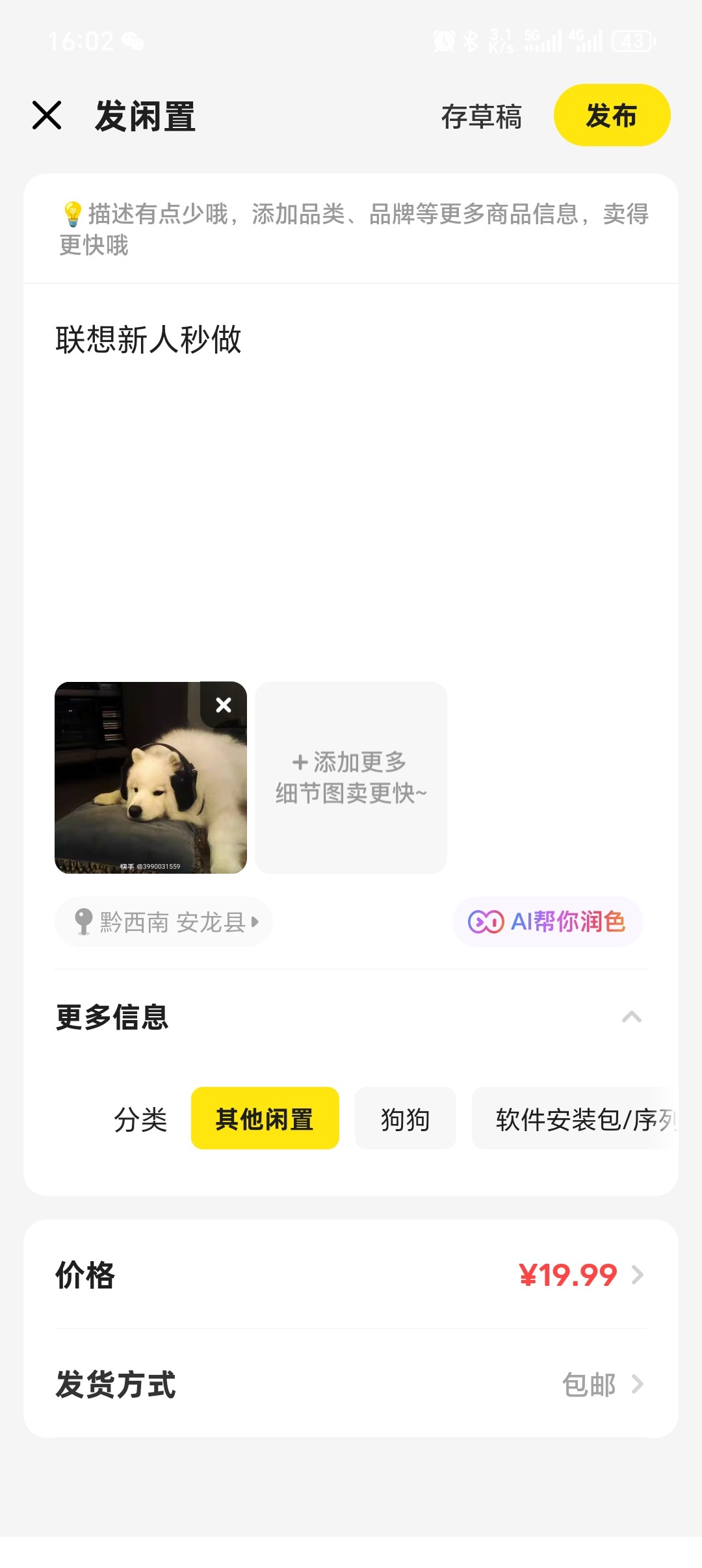
Task: Choose the 狗狗 category chip
Action: tap(405, 1119)
